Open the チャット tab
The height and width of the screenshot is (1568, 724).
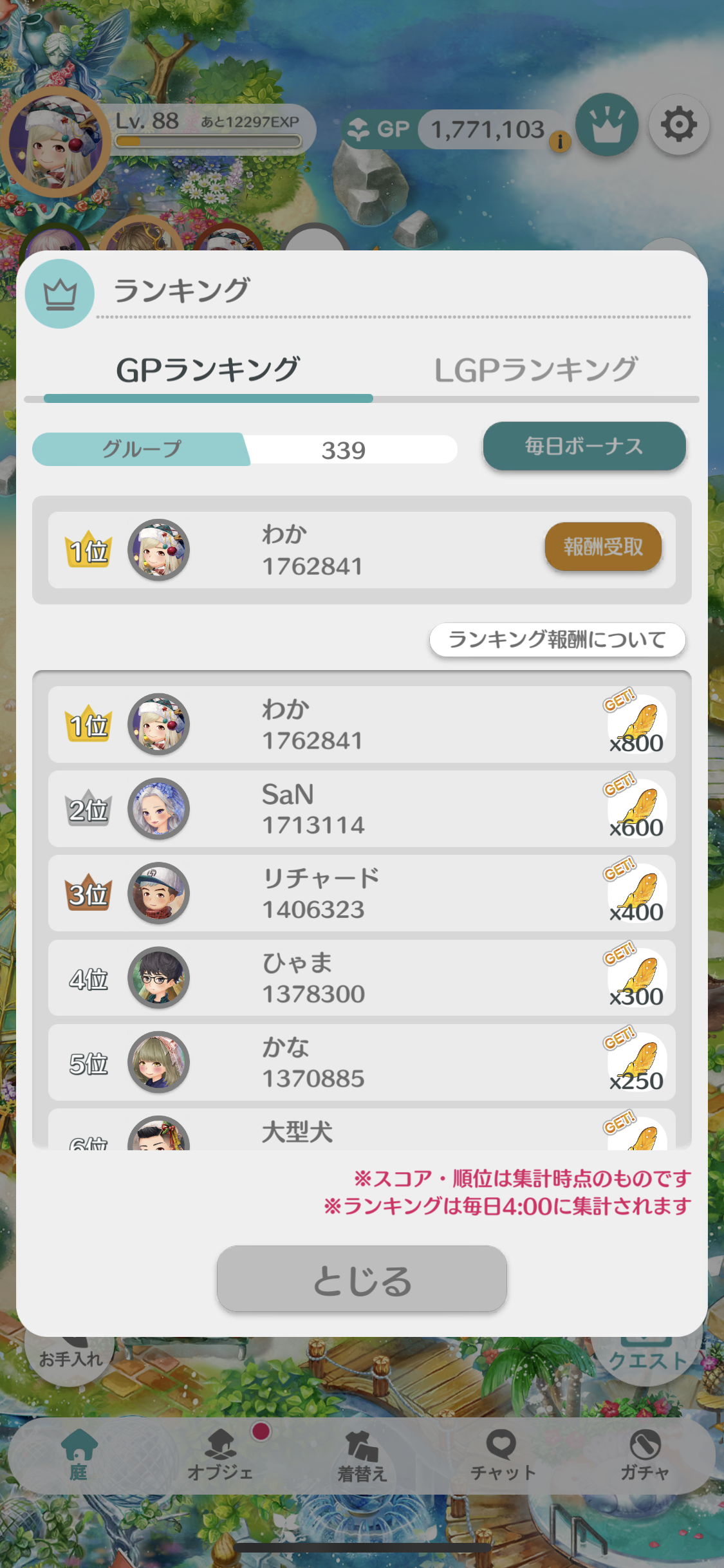coord(503,1455)
